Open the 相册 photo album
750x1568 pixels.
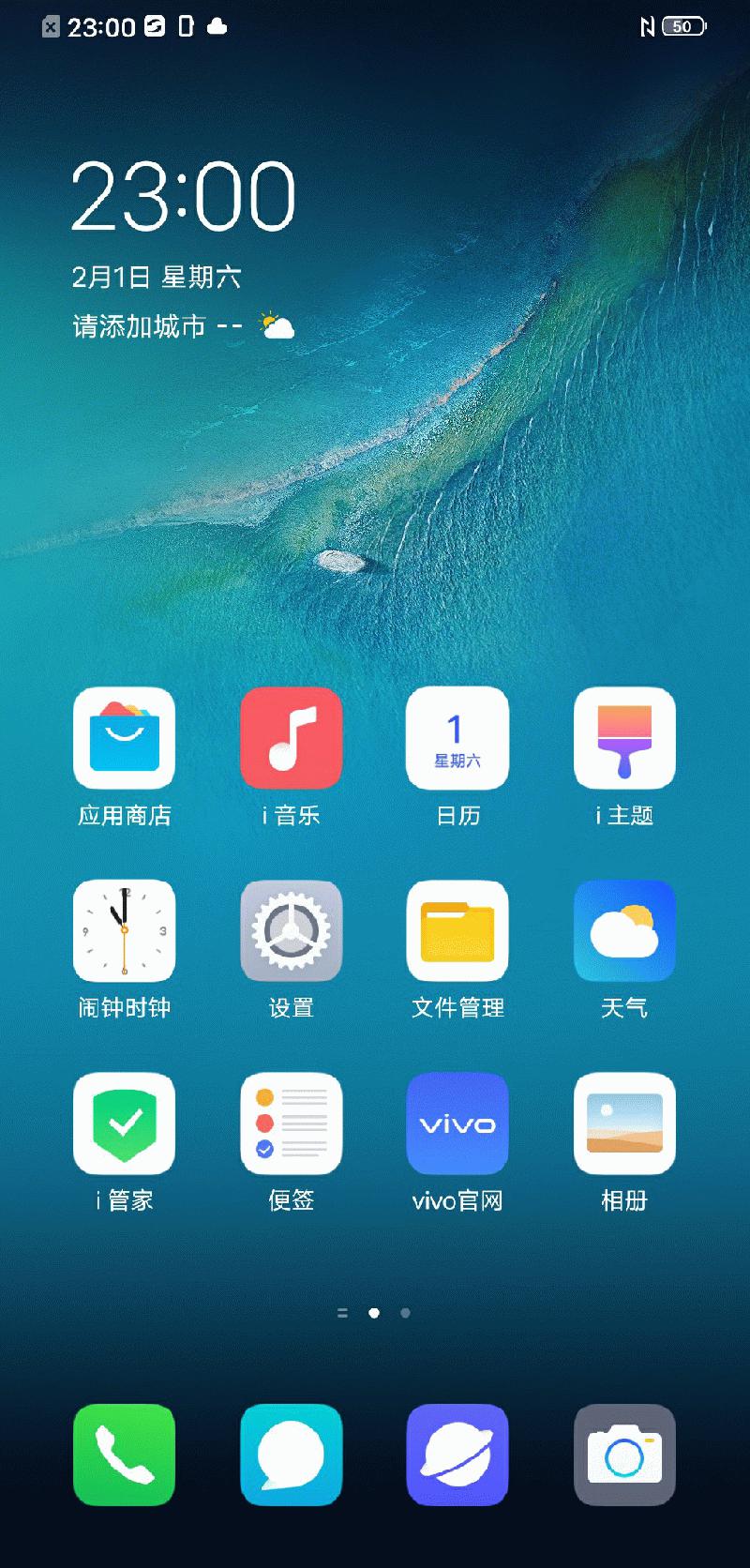pyautogui.click(x=624, y=1123)
